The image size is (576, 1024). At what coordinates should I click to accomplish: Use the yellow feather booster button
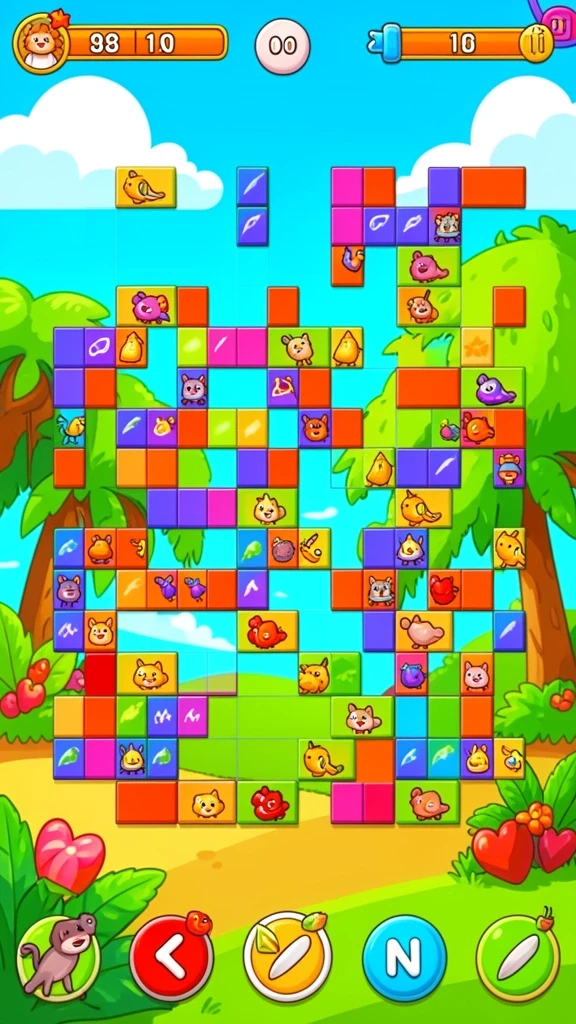pyautogui.click(x=287, y=957)
